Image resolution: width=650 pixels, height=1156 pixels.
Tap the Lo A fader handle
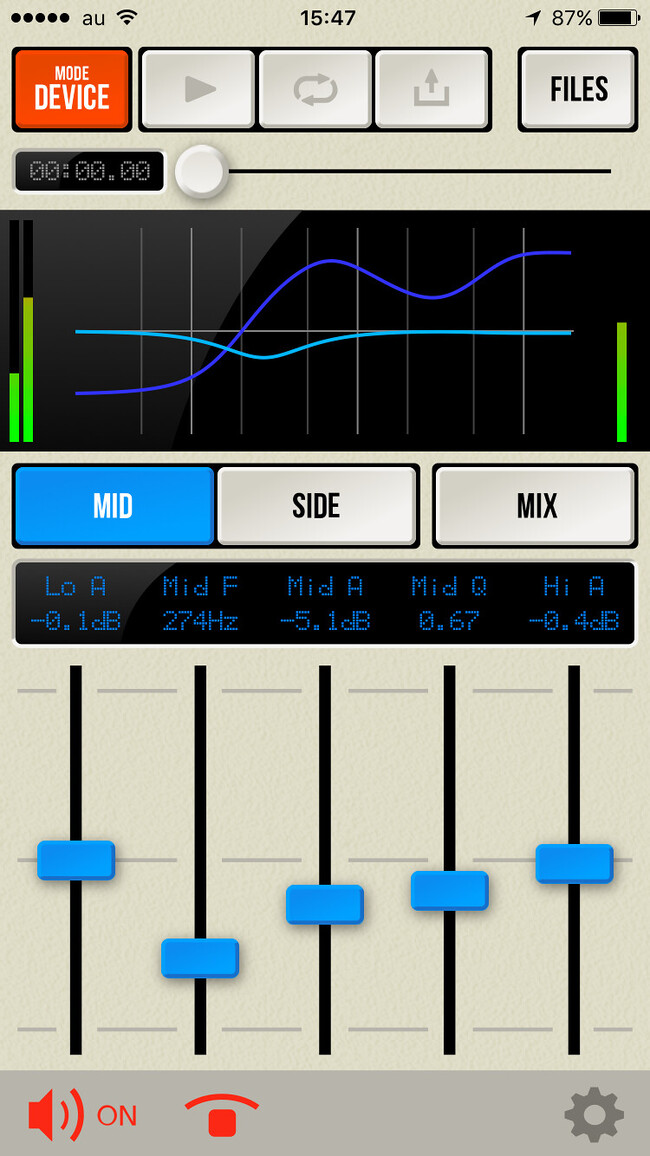[76, 860]
